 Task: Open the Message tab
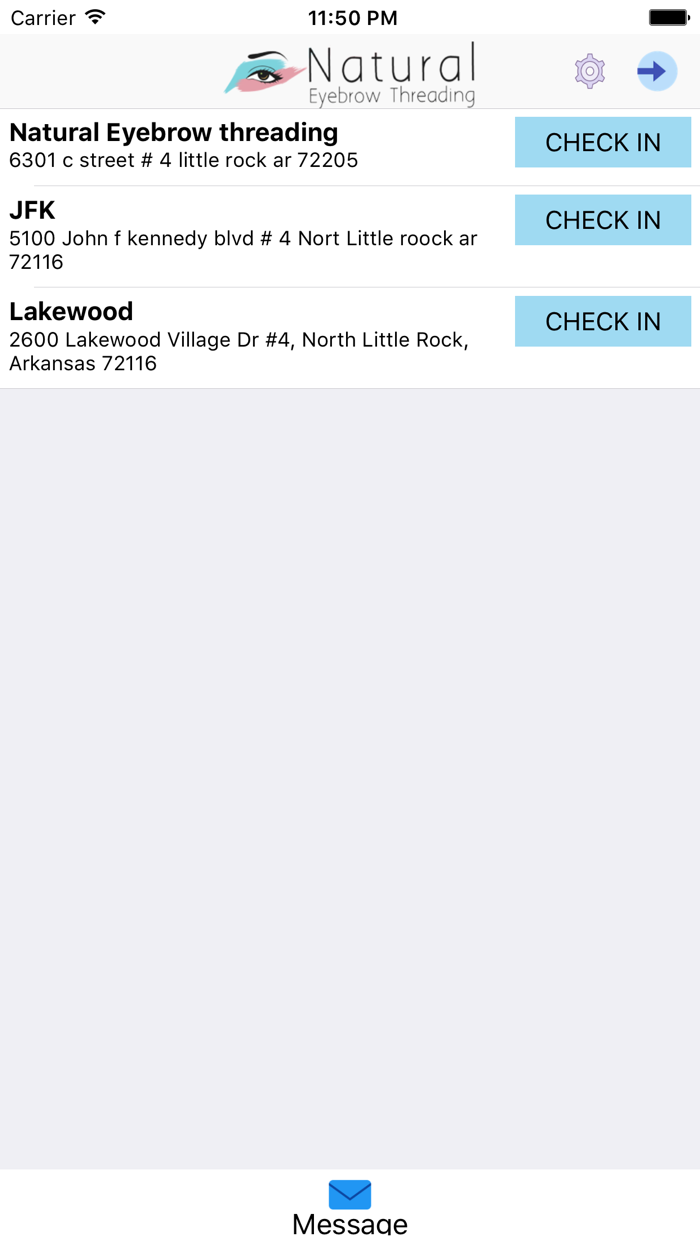[x=350, y=1207]
